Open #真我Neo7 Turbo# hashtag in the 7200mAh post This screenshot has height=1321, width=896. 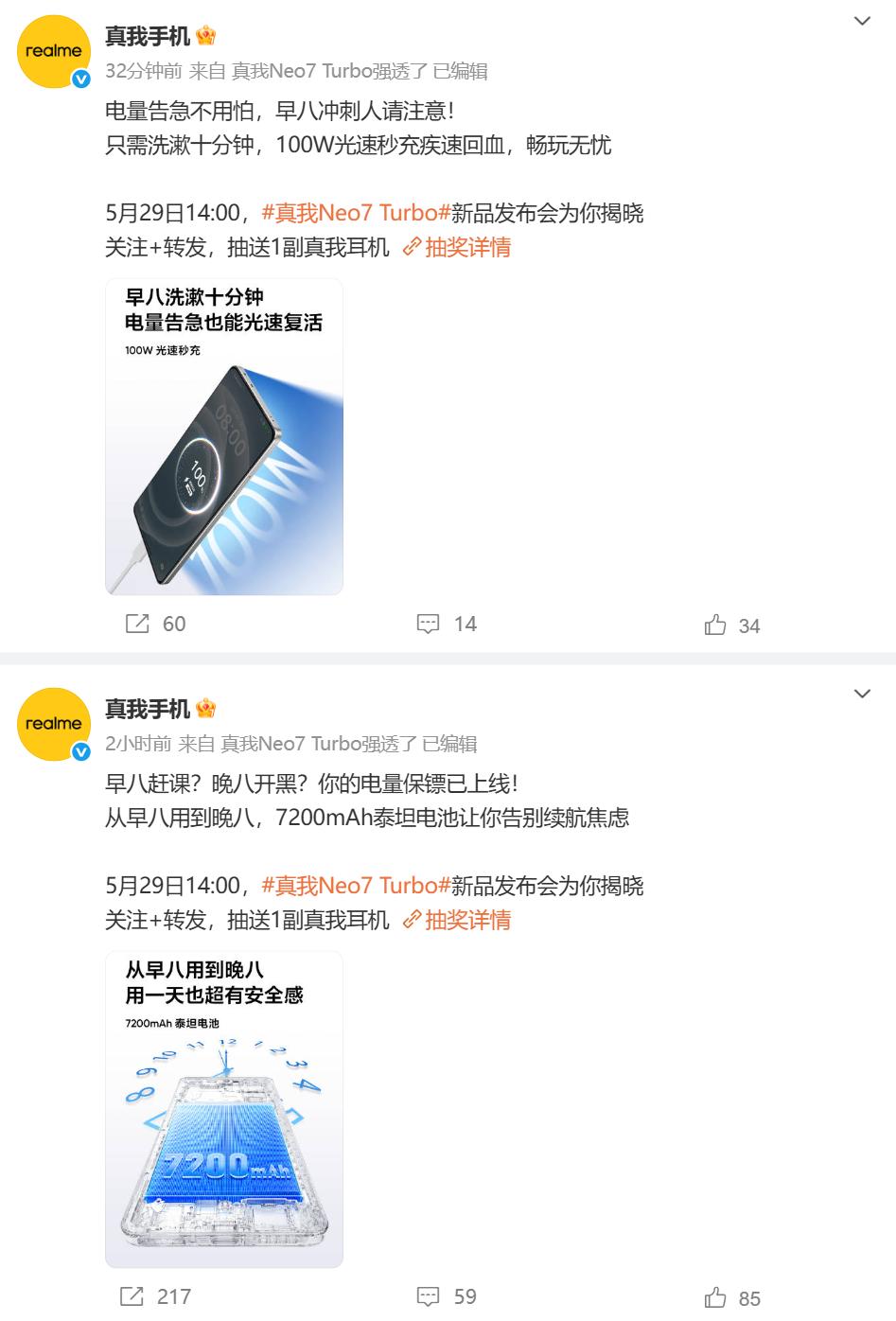[355, 886]
